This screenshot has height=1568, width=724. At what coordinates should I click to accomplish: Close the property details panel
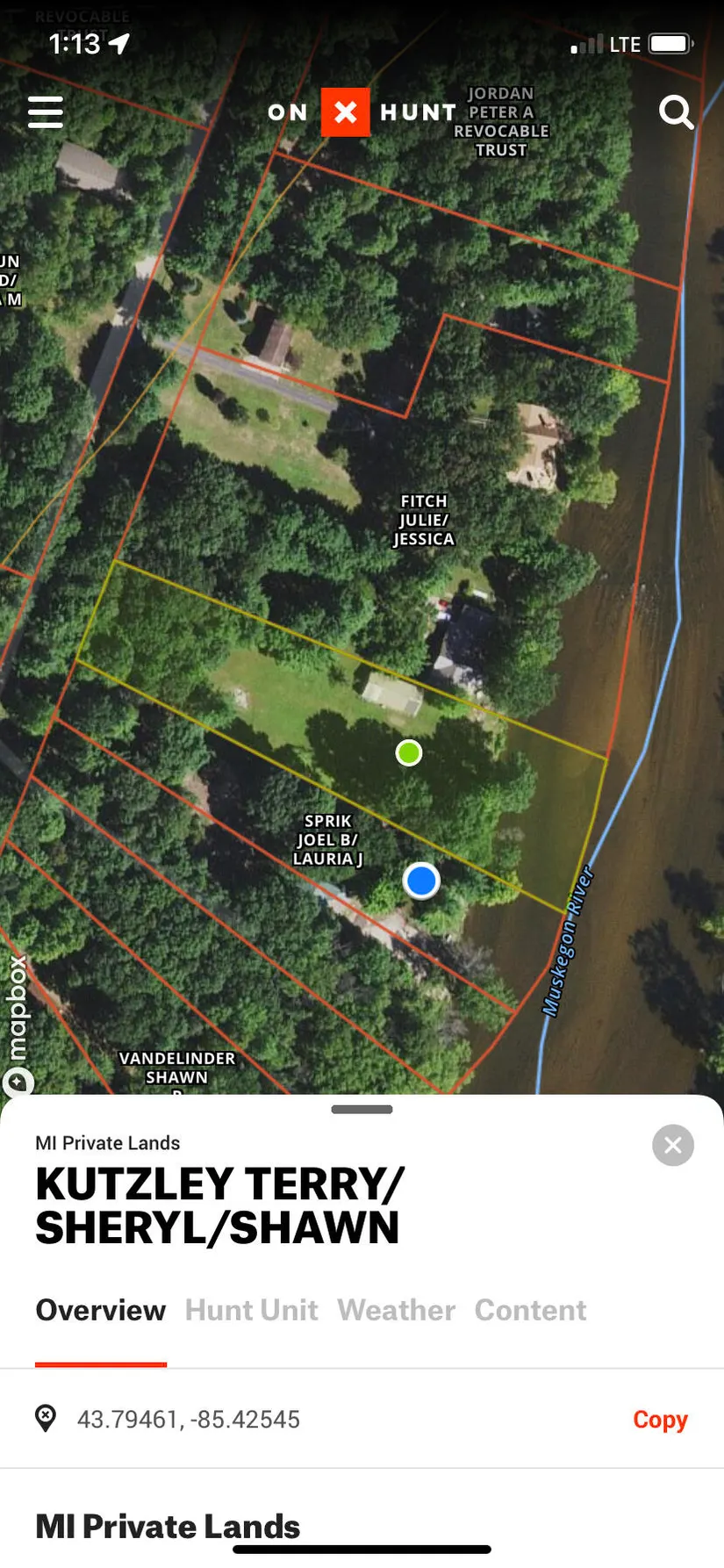(673, 1145)
